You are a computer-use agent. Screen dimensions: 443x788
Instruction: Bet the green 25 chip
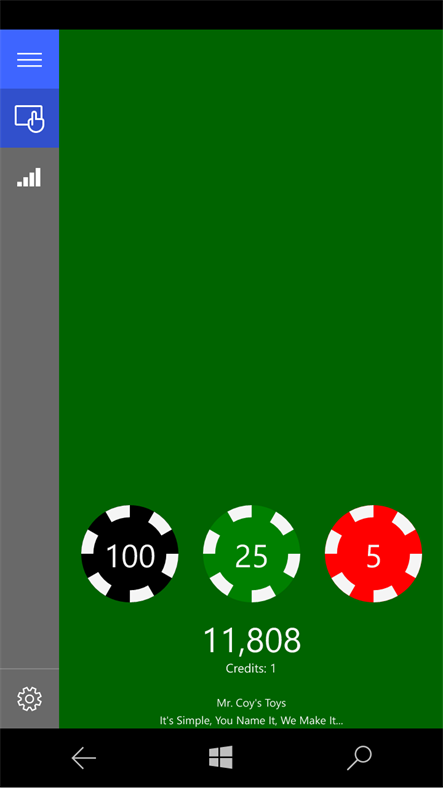(x=251, y=553)
